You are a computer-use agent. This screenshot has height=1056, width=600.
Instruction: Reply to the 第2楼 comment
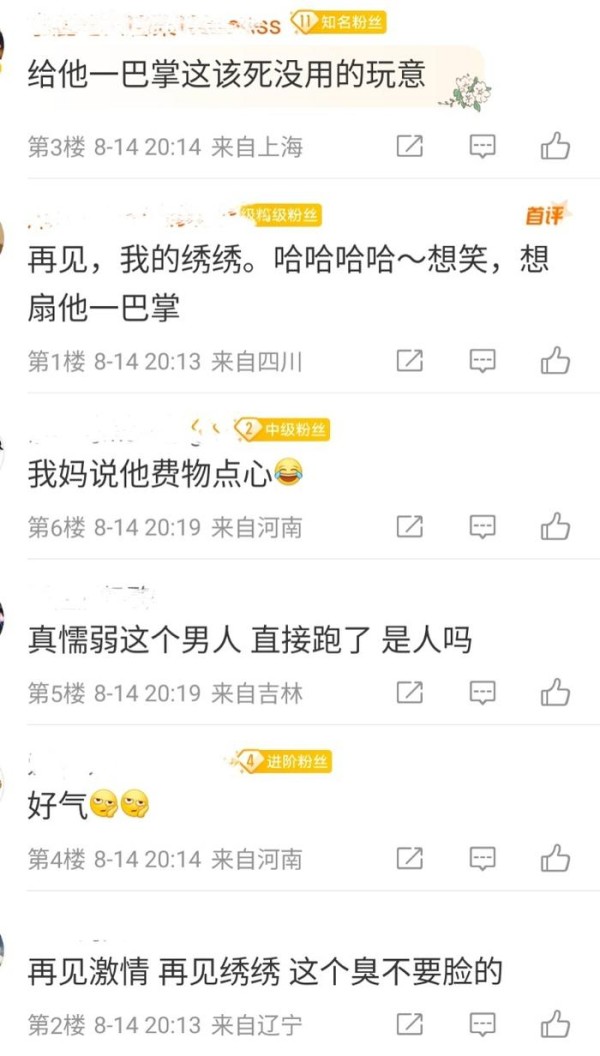pyautogui.click(x=483, y=1024)
